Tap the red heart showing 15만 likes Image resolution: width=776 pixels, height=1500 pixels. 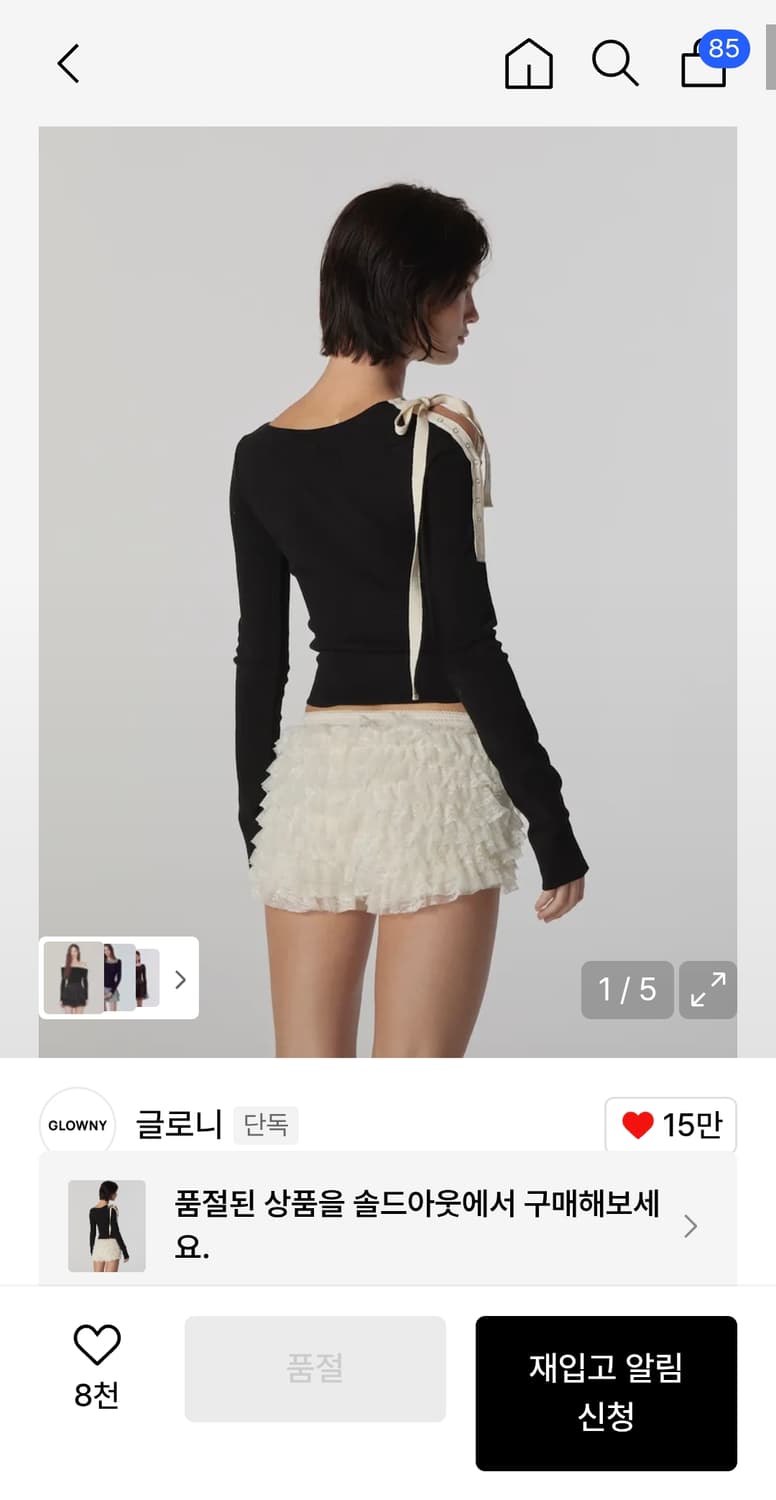[670, 1124]
